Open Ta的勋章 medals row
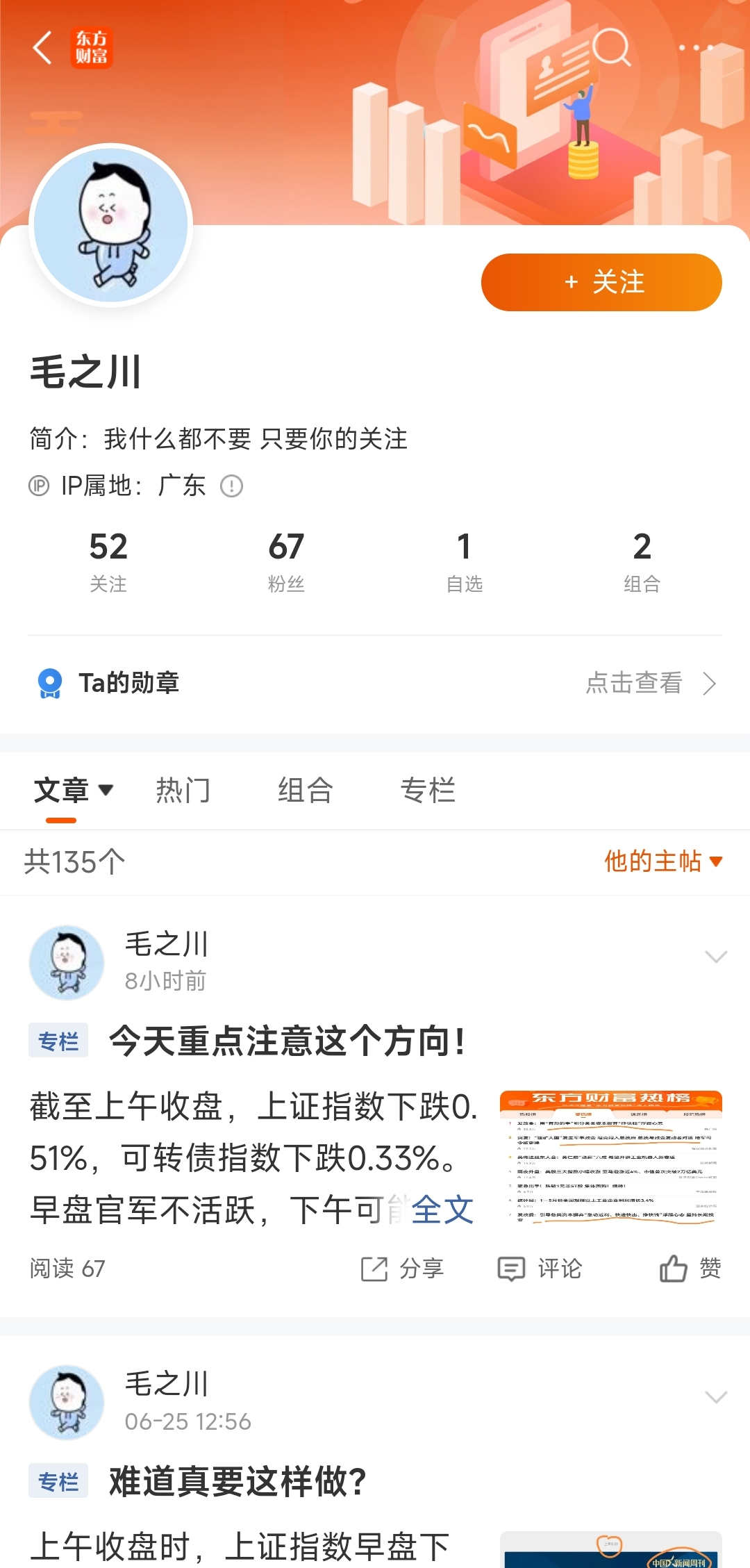 point(375,683)
